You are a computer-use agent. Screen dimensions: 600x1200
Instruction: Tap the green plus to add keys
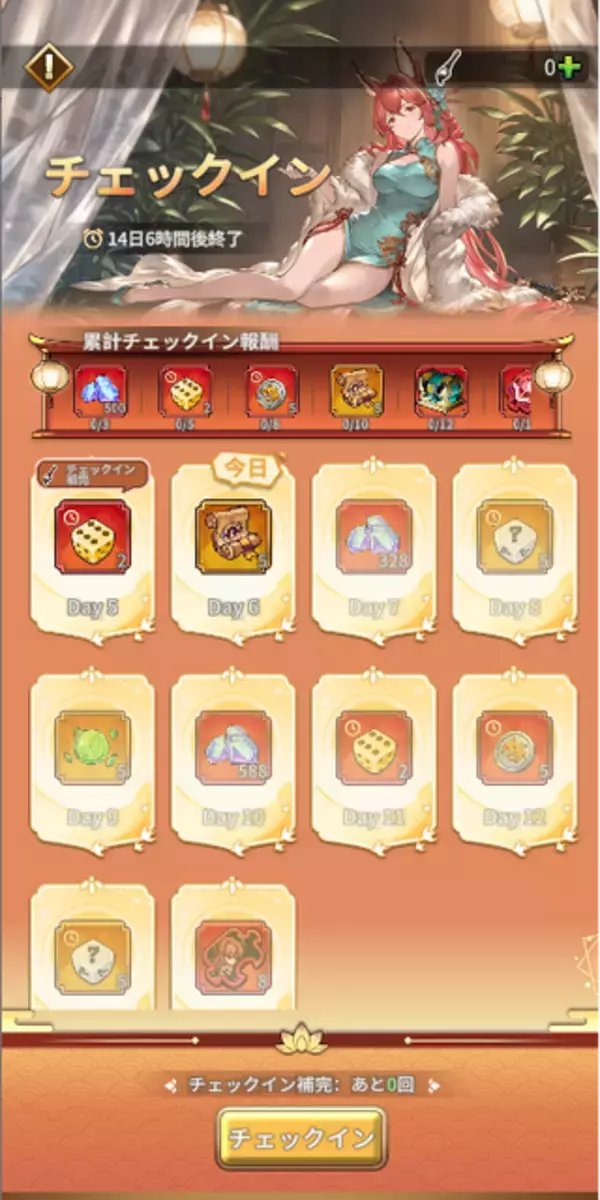[570, 68]
